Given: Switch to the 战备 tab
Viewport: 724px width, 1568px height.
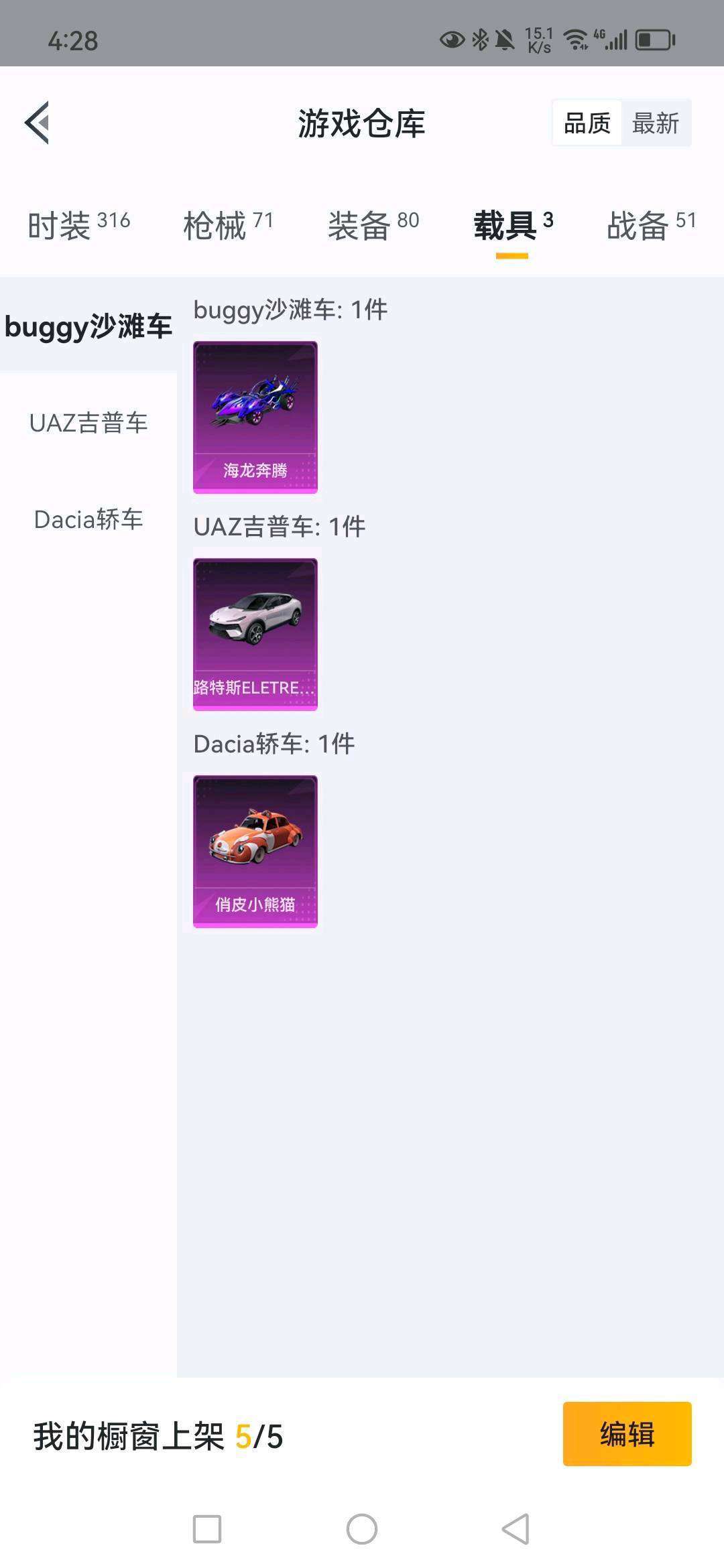Looking at the screenshot, I should pyautogui.click(x=651, y=225).
